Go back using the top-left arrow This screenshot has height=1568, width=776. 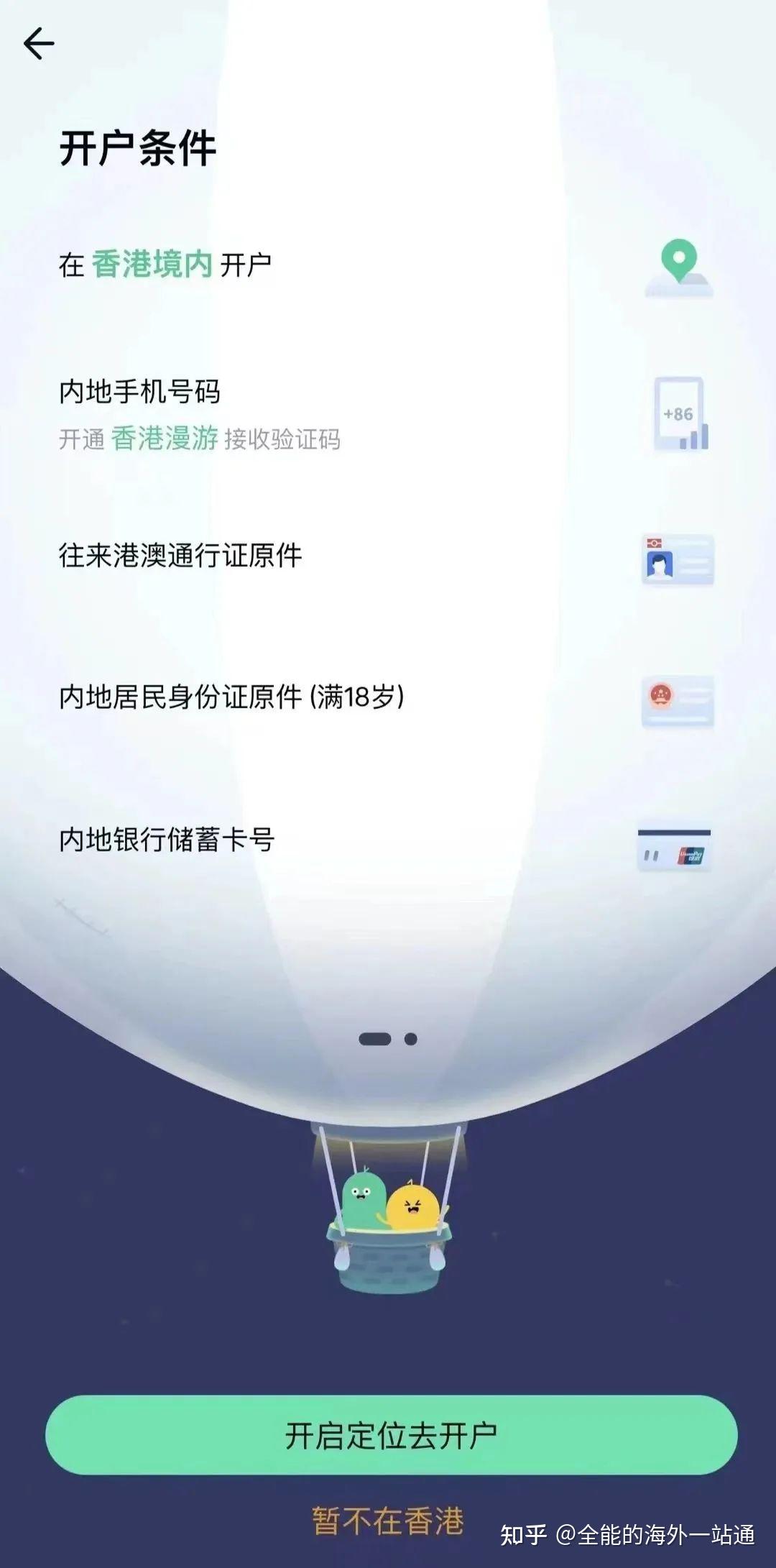pyautogui.click(x=39, y=44)
